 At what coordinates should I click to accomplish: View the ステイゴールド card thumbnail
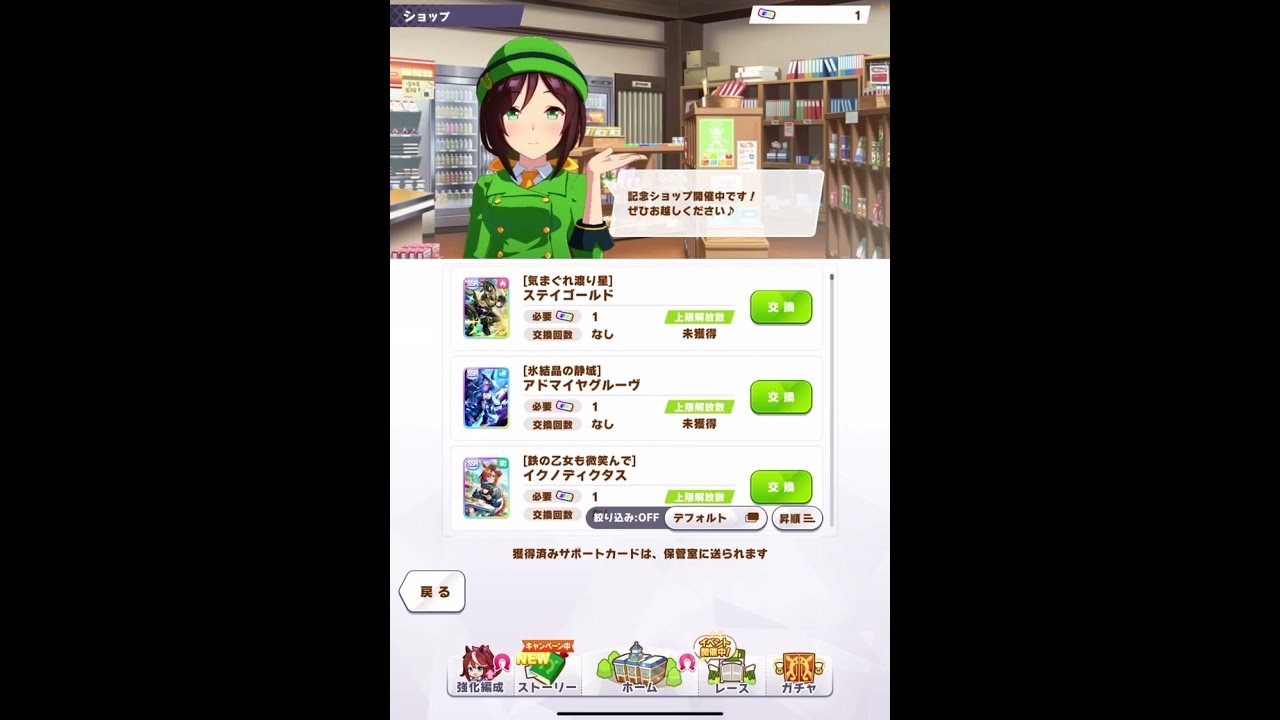pos(486,308)
